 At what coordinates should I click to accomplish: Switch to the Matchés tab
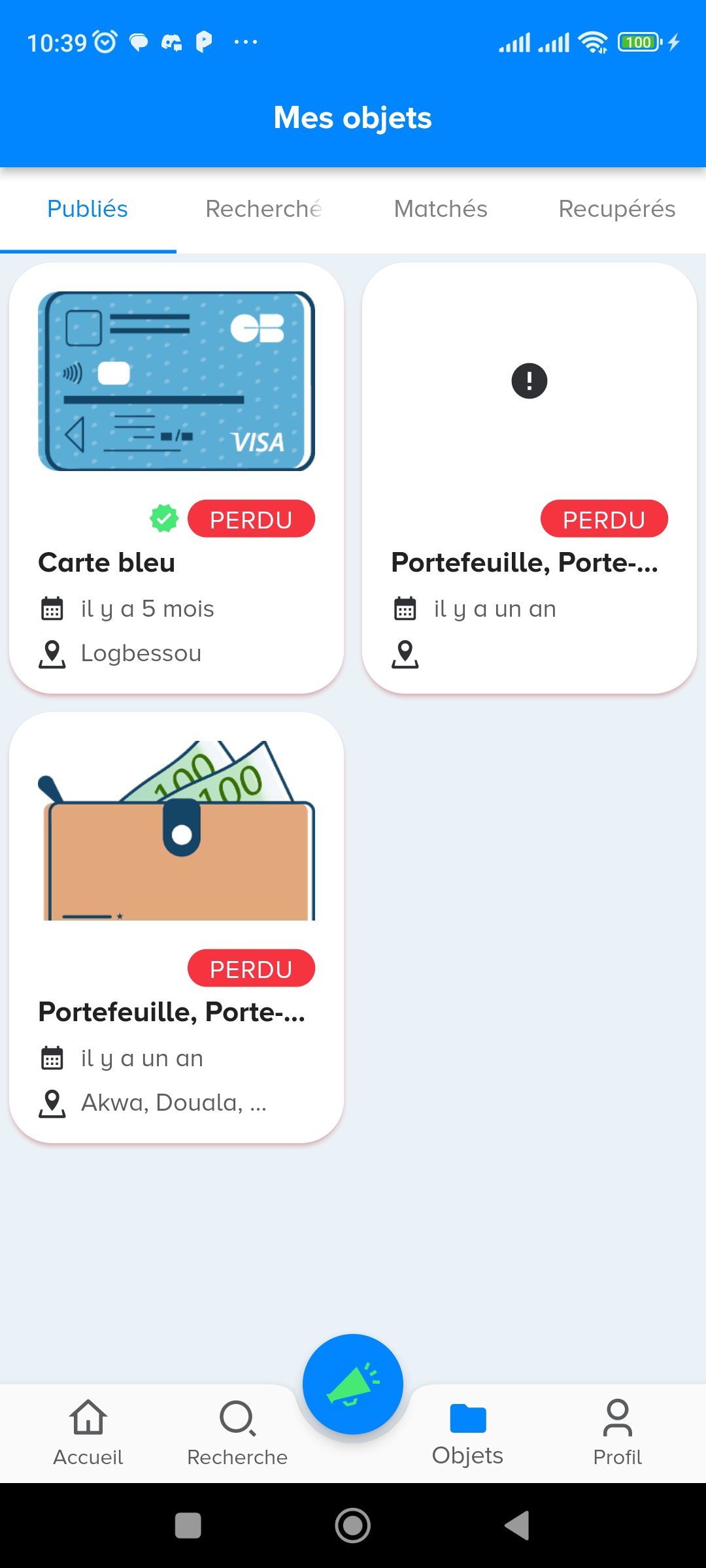coord(441,209)
